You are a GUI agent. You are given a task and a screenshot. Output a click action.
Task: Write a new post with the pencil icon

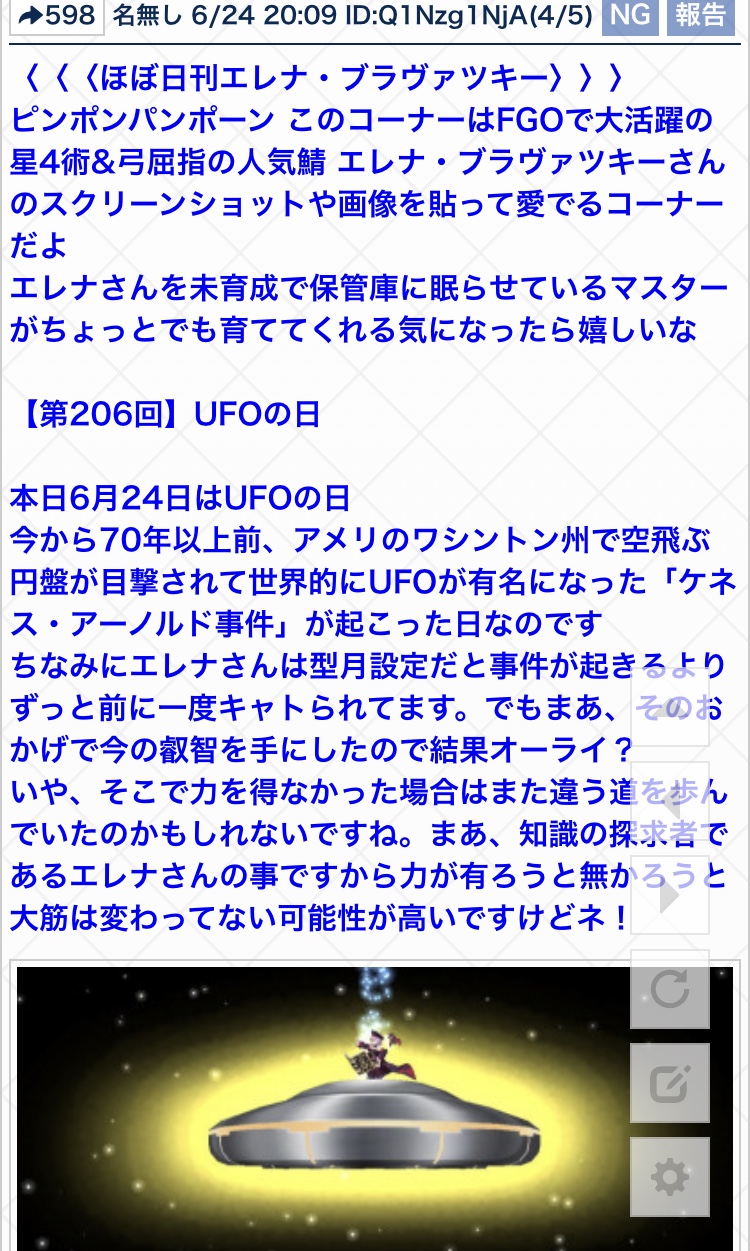click(x=669, y=1084)
